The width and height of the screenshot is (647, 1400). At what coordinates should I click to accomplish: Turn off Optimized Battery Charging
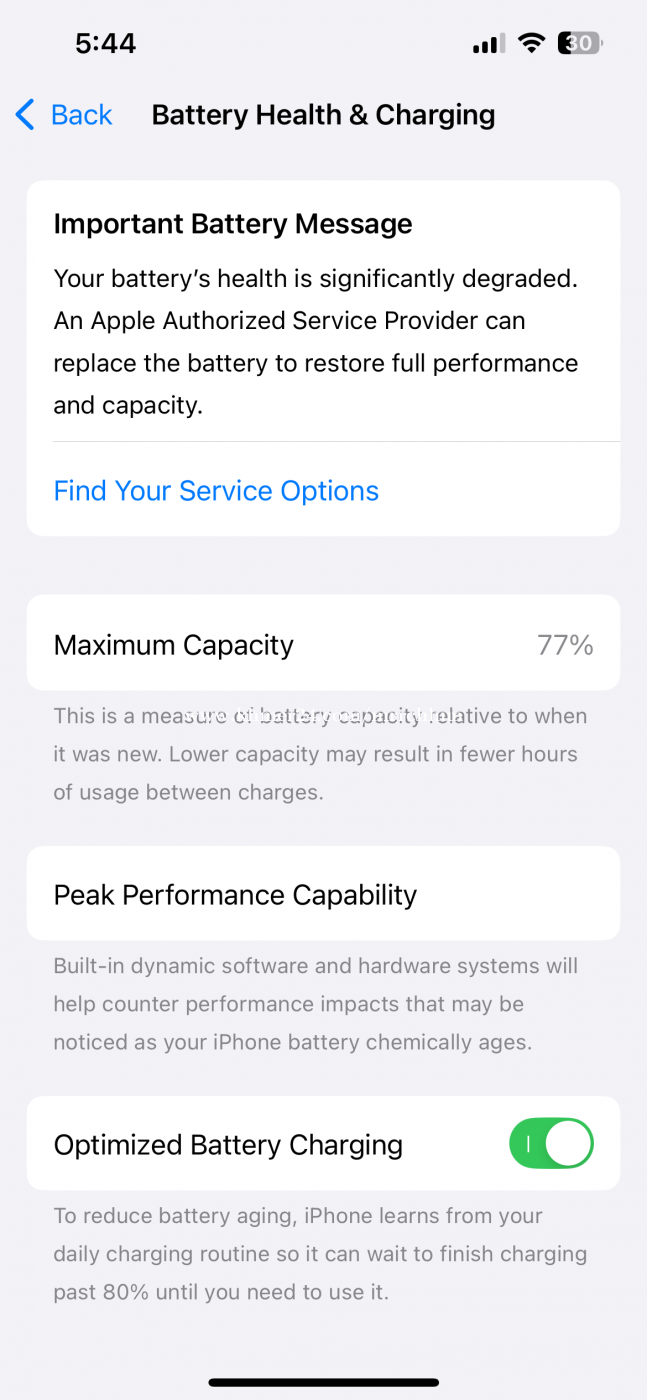pyautogui.click(x=551, y=1143)
